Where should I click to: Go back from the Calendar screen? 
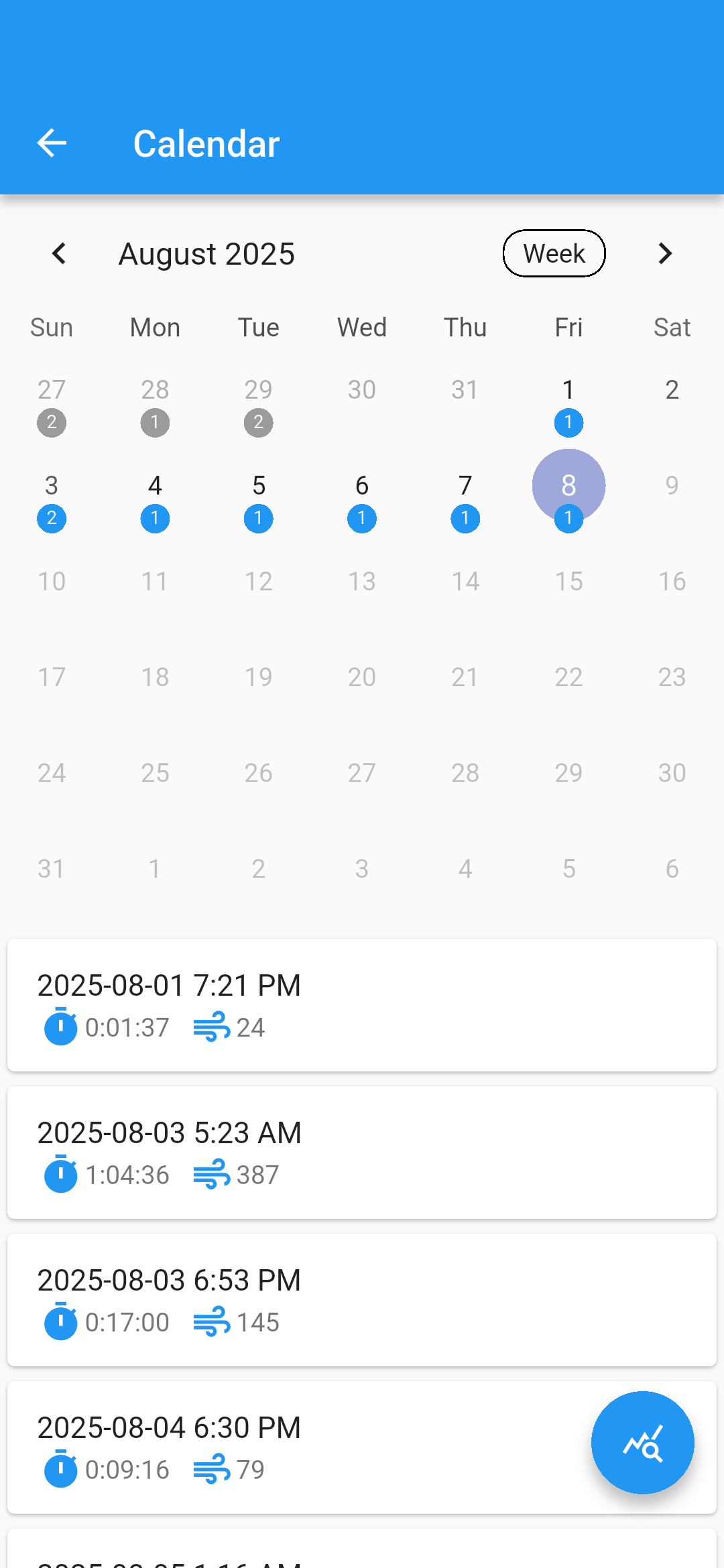tap(52, 143)
